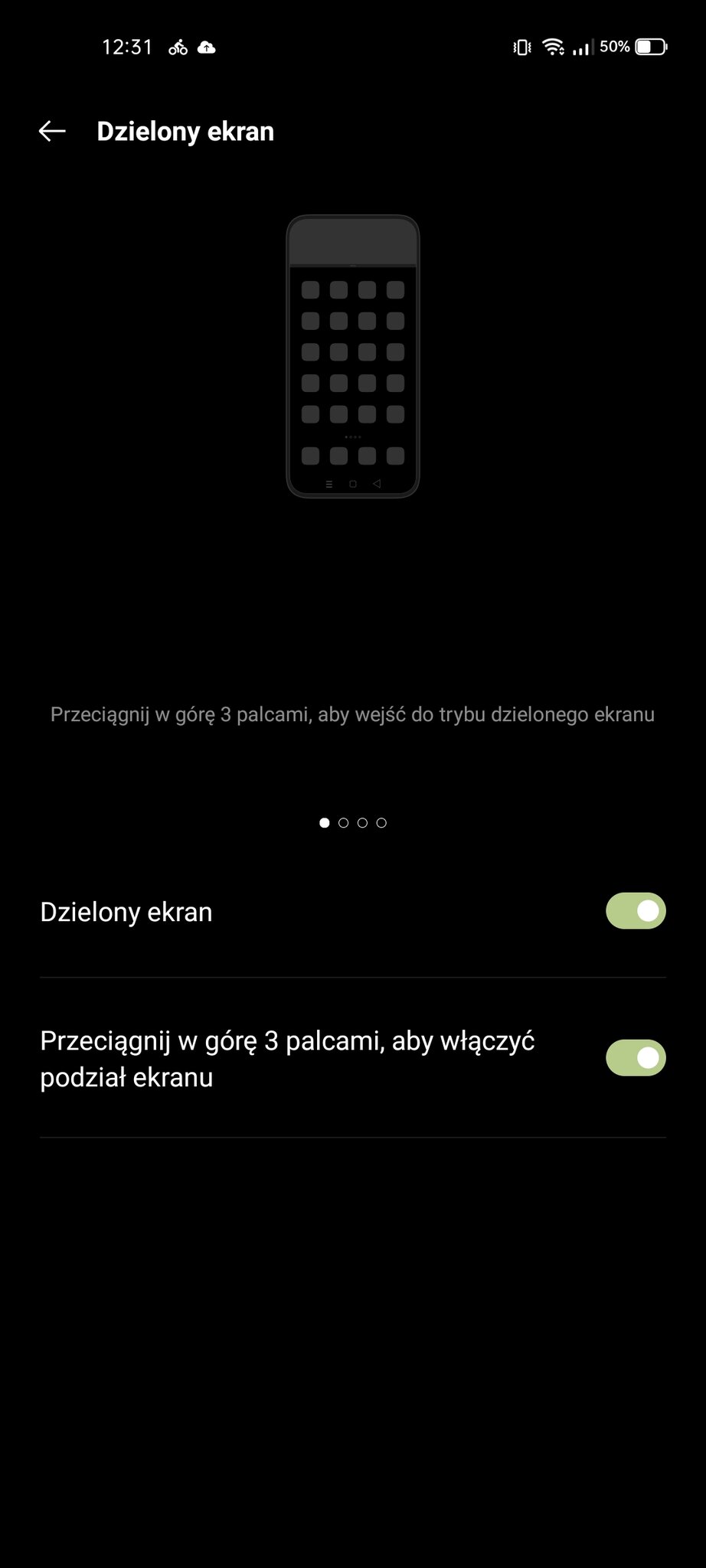Select the second tutorial page dot
This screenshot has width=706, height=1568.
(x=343, y=823)
